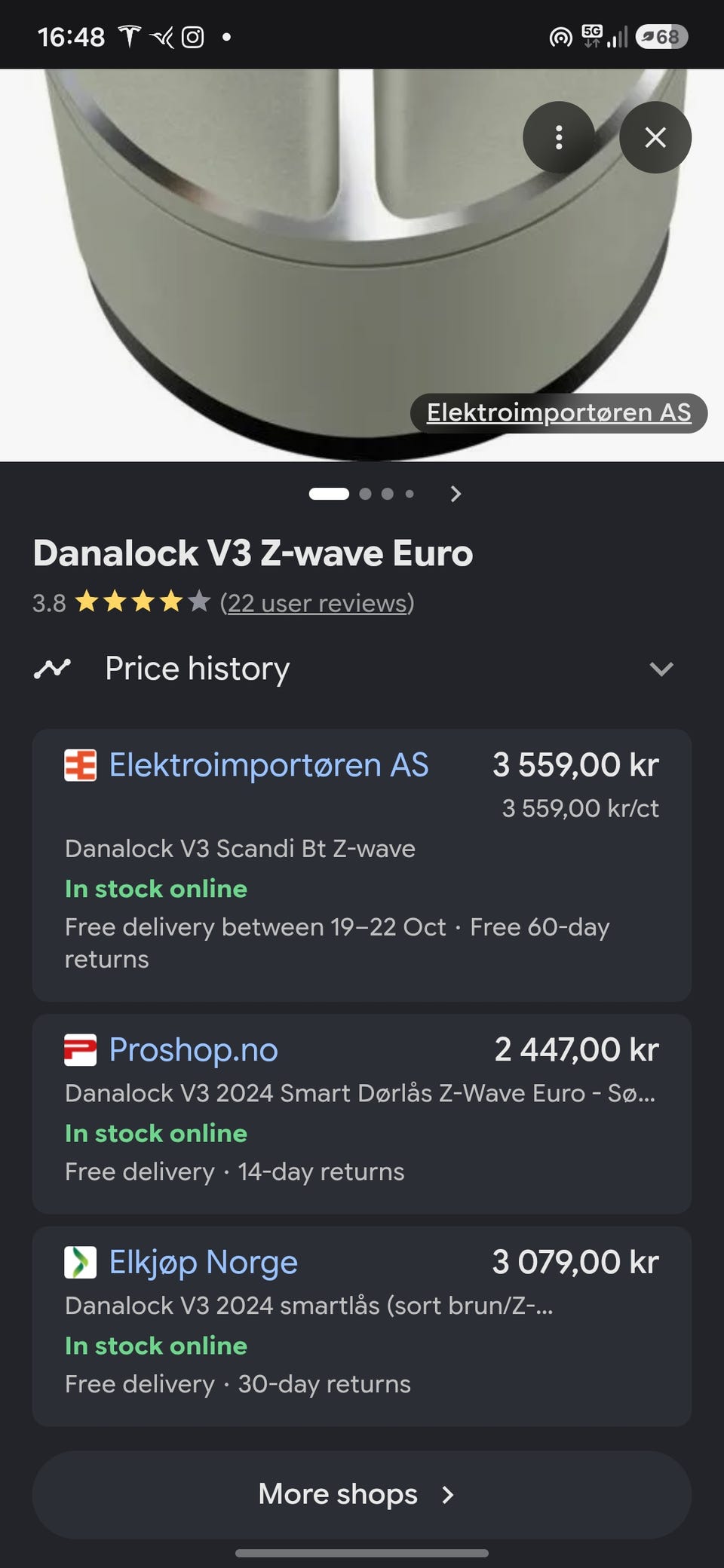Open the Proshop.no offer for 2 447,00 kr

coord(362,1113)
